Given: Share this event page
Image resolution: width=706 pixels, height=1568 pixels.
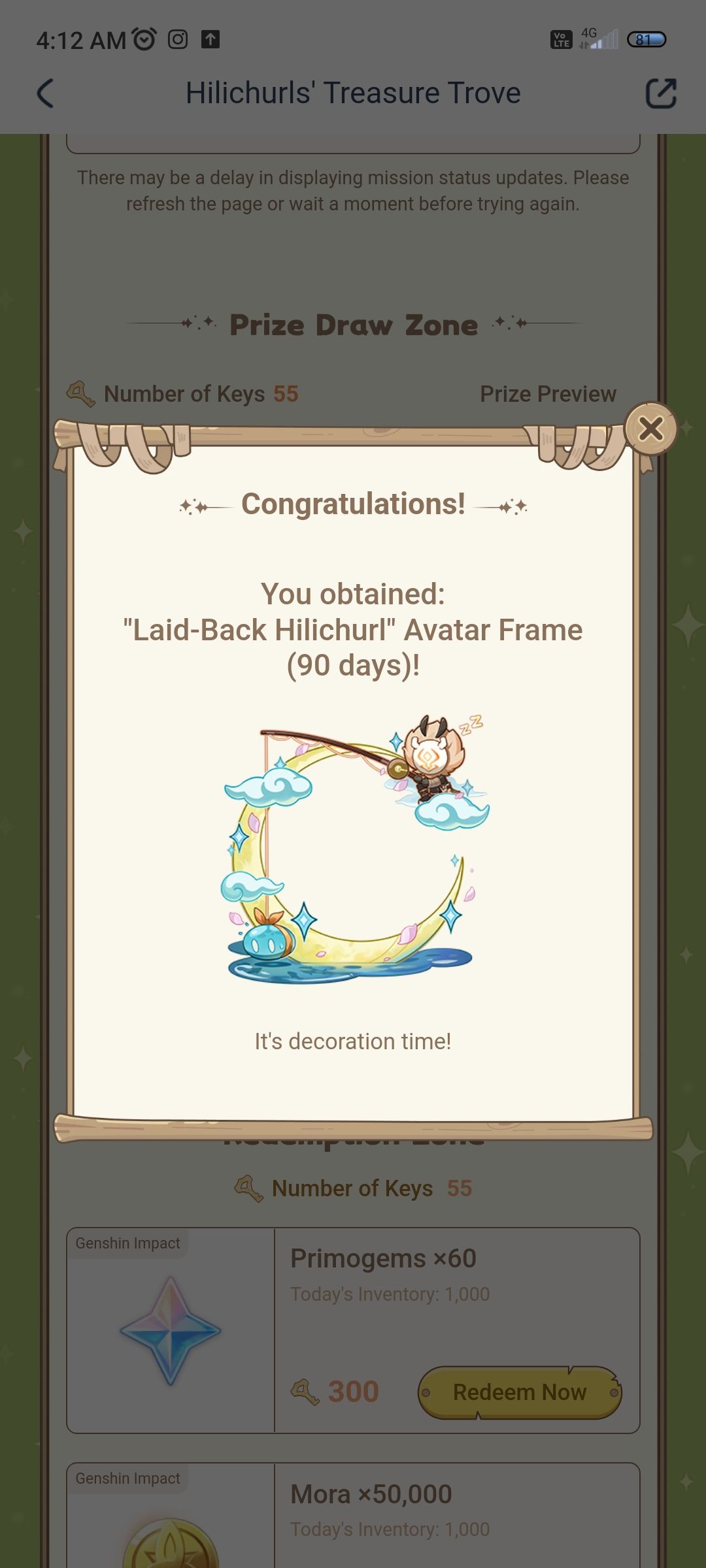Looking at the screenshot, I should pyautogui.click(x=660, y=93).
